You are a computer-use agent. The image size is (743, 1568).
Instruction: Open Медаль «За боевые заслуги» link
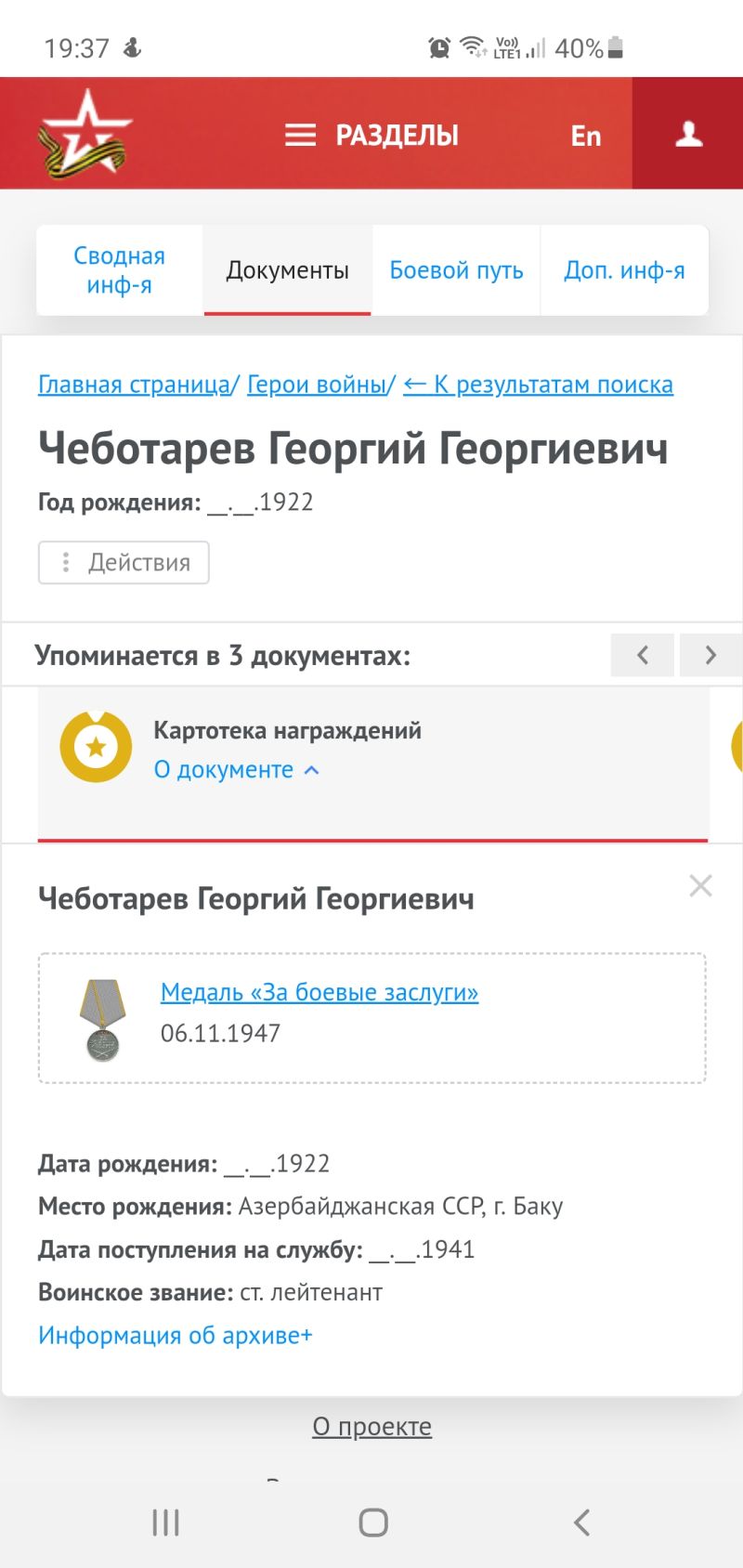coord(319,992)
